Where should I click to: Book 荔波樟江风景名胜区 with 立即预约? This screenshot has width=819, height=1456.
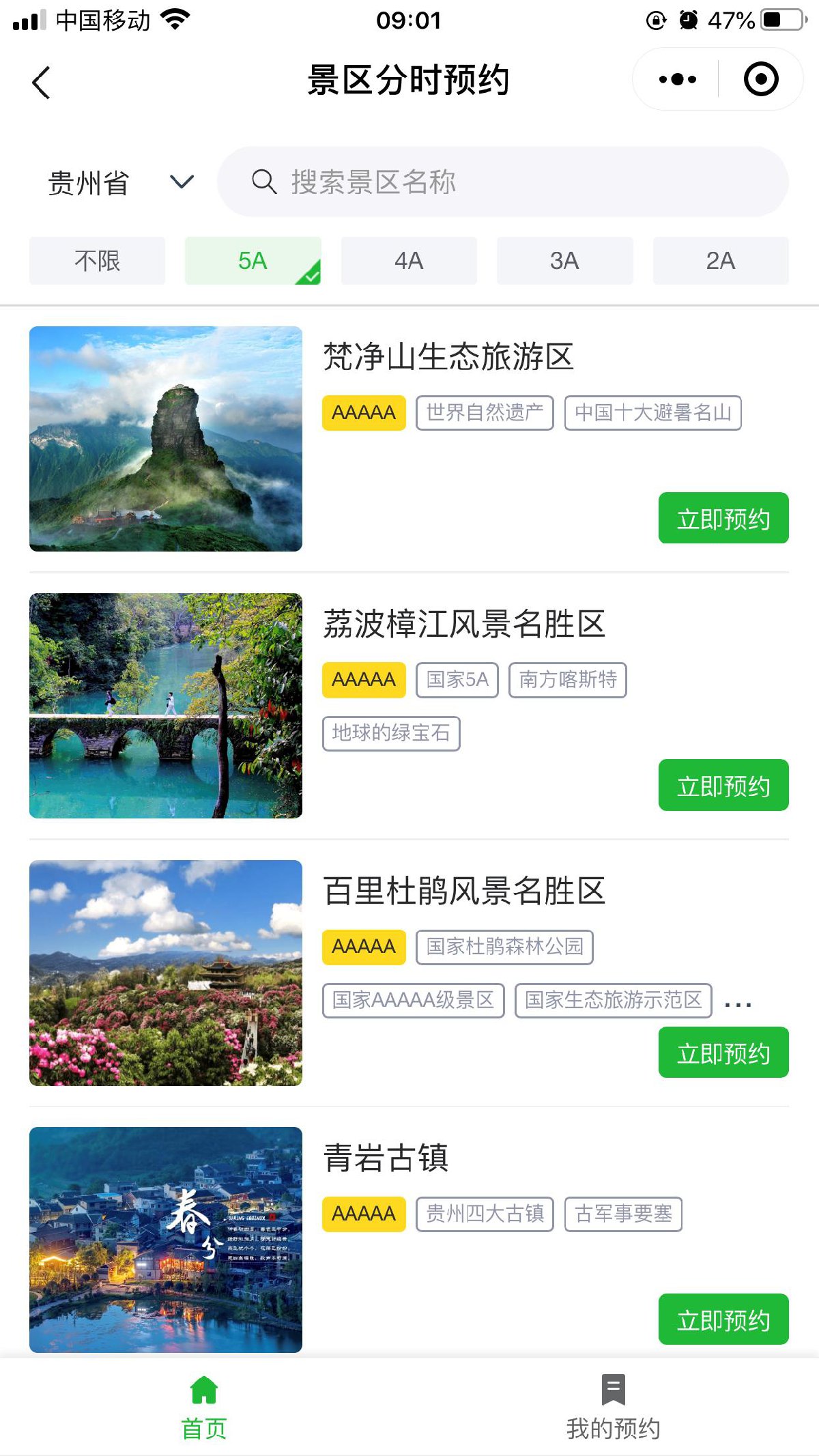(723, 785)
